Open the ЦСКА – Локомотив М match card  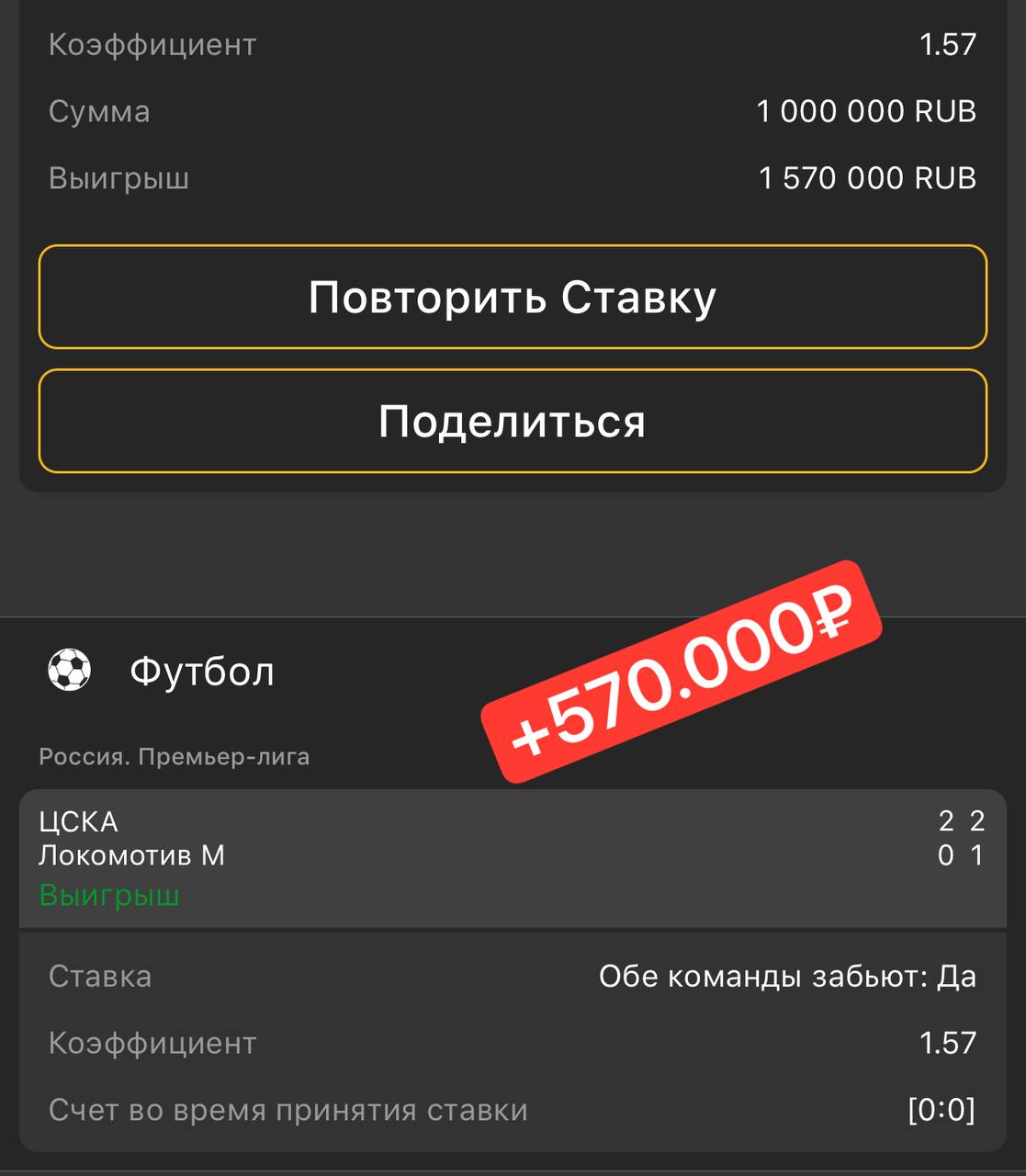click(511, 857)
